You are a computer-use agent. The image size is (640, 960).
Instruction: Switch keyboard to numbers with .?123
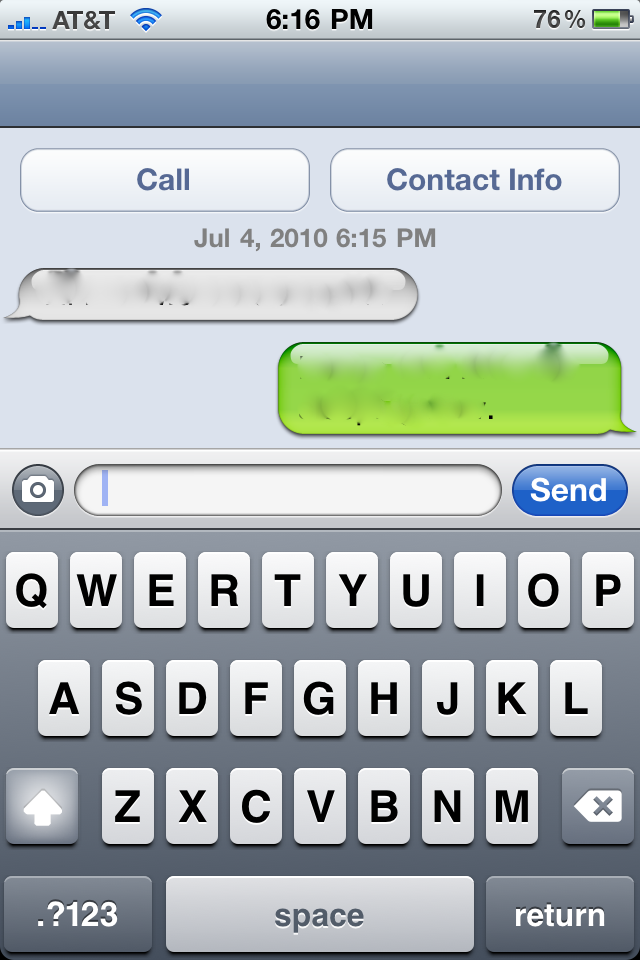pyautogui.click(x=78, y=914)
